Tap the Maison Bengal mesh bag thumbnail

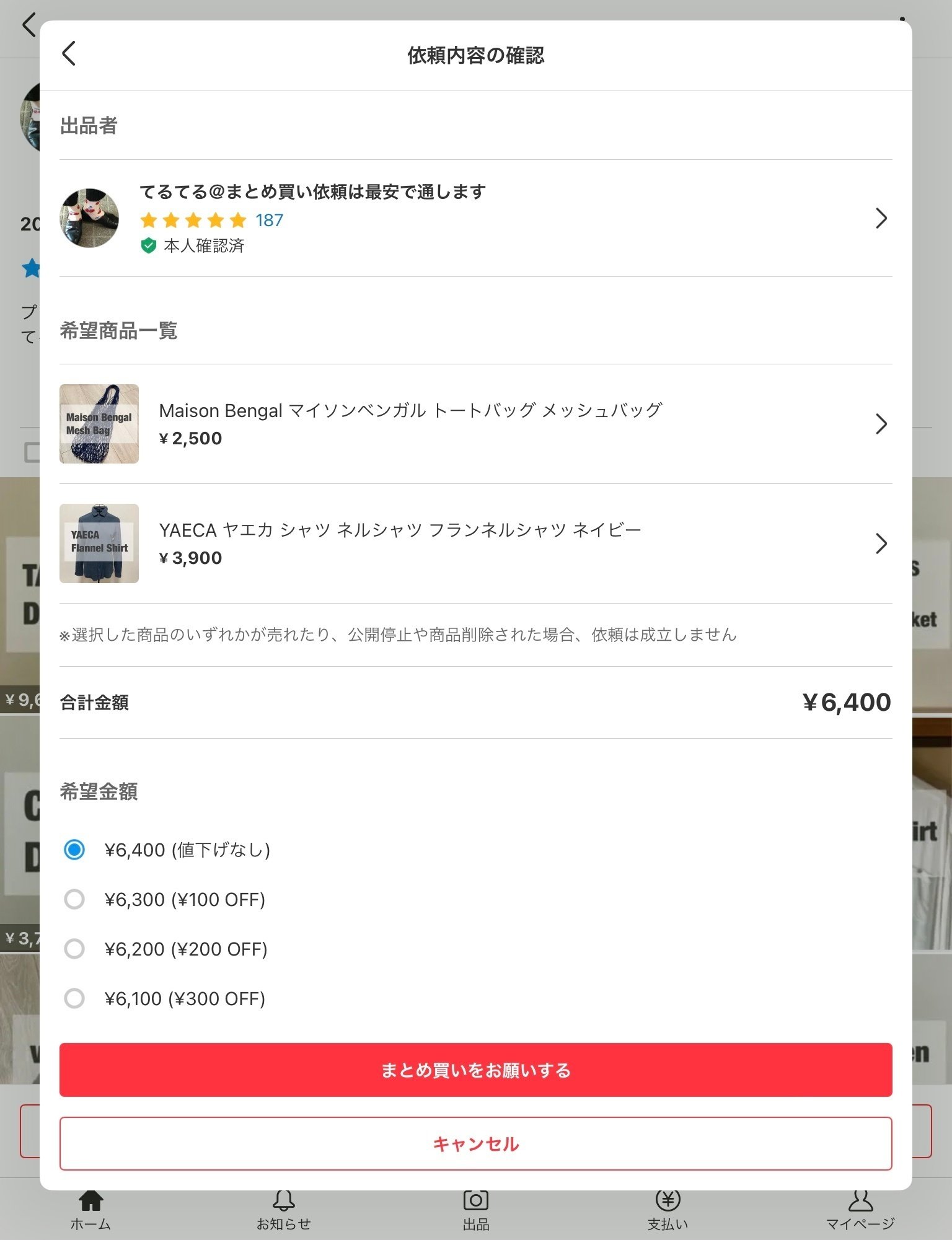[99, 424]
